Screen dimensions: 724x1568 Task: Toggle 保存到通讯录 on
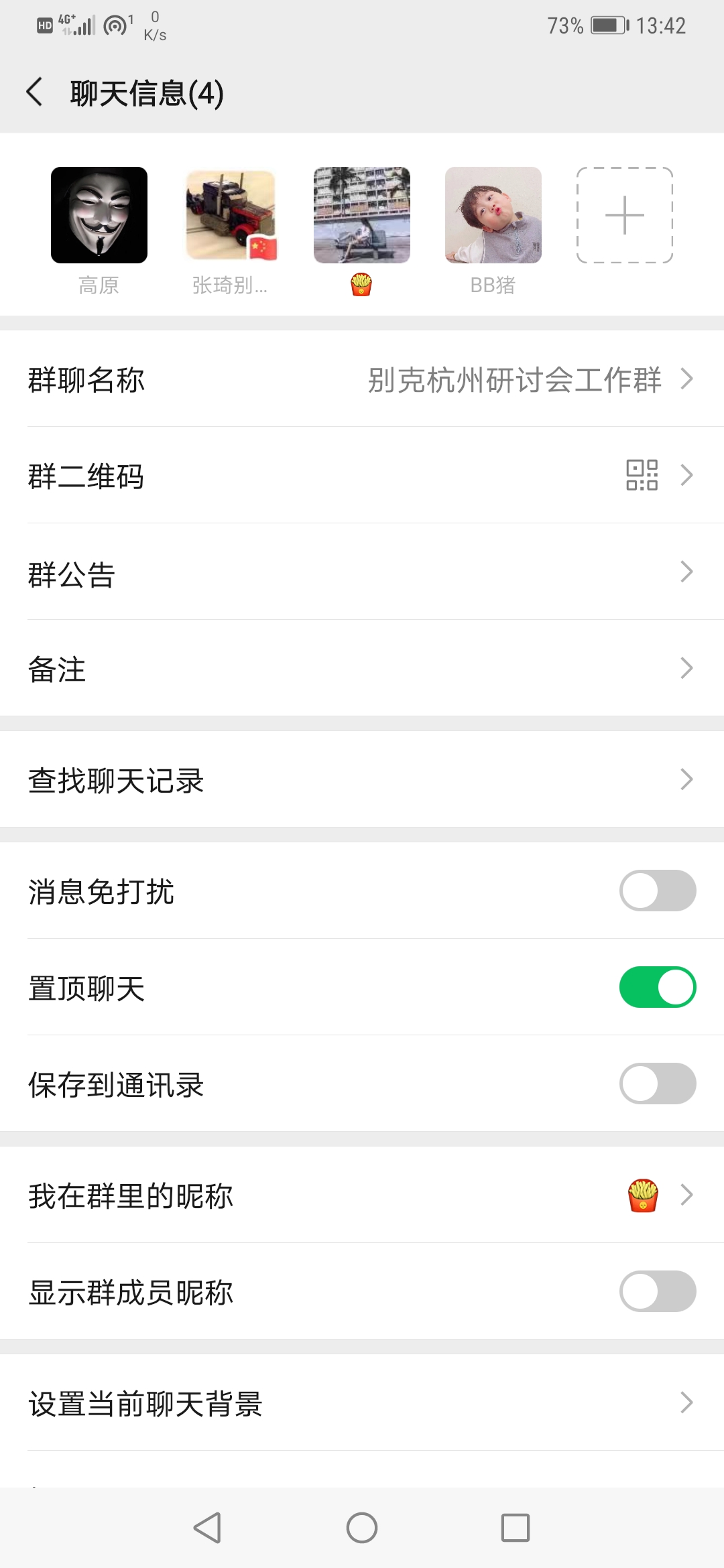click(657, 1084)
